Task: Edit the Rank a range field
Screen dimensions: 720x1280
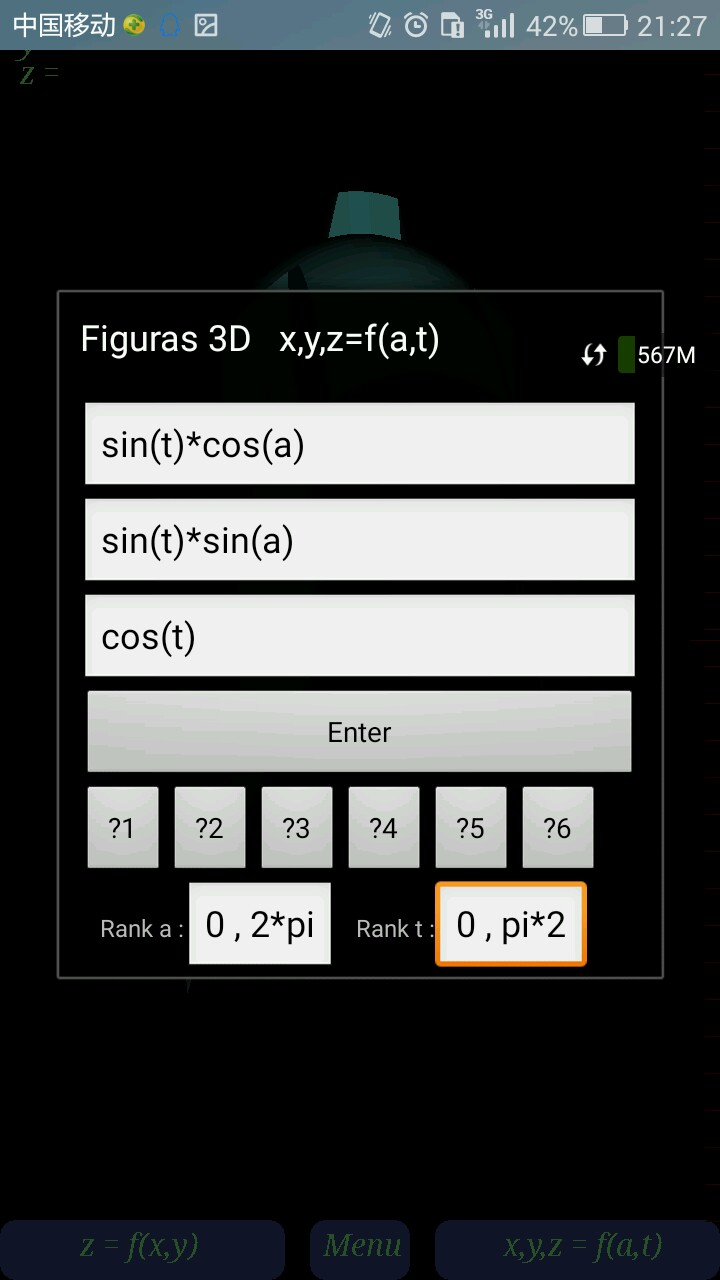Action: [260, 924]
